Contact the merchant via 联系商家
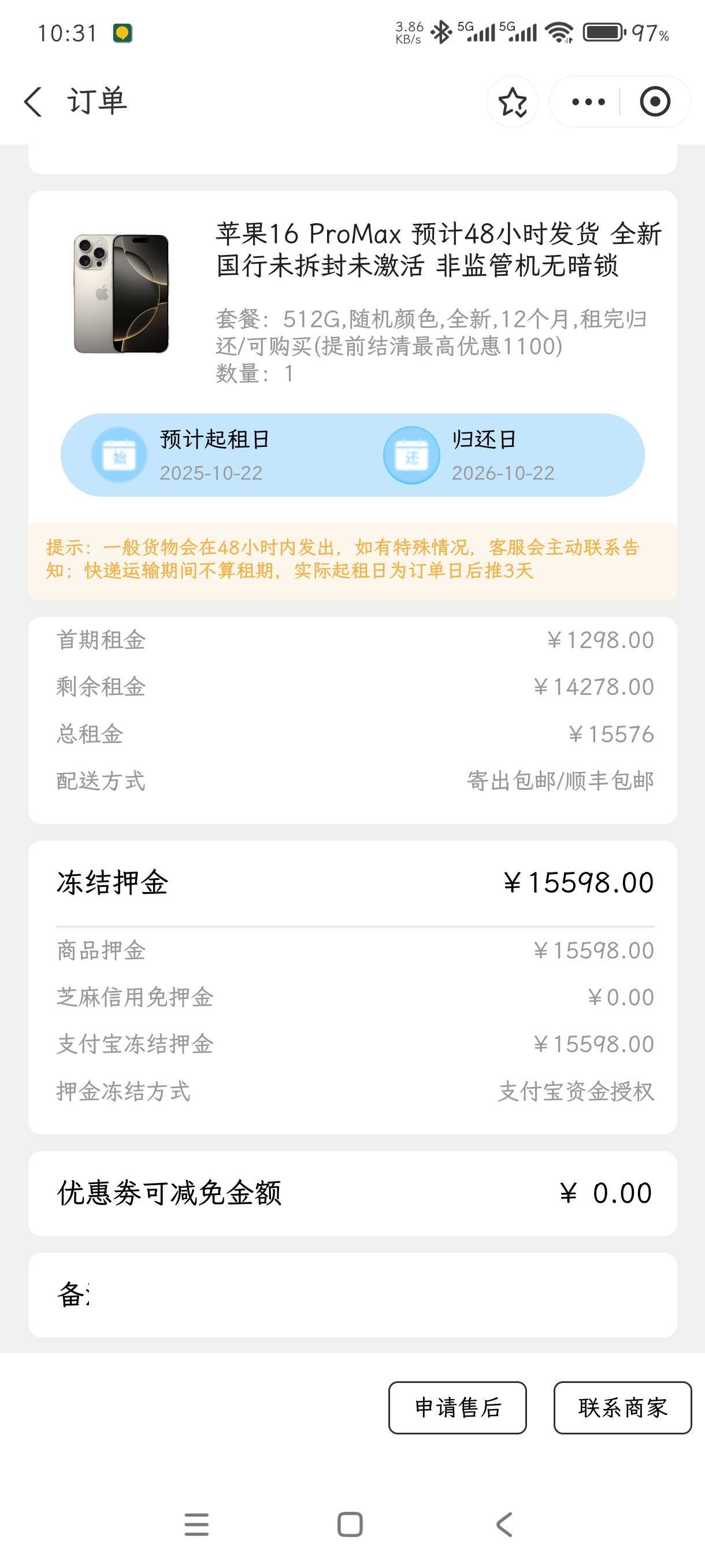This screenshot has height=1568, width=705. click(x=622, y=1407)
